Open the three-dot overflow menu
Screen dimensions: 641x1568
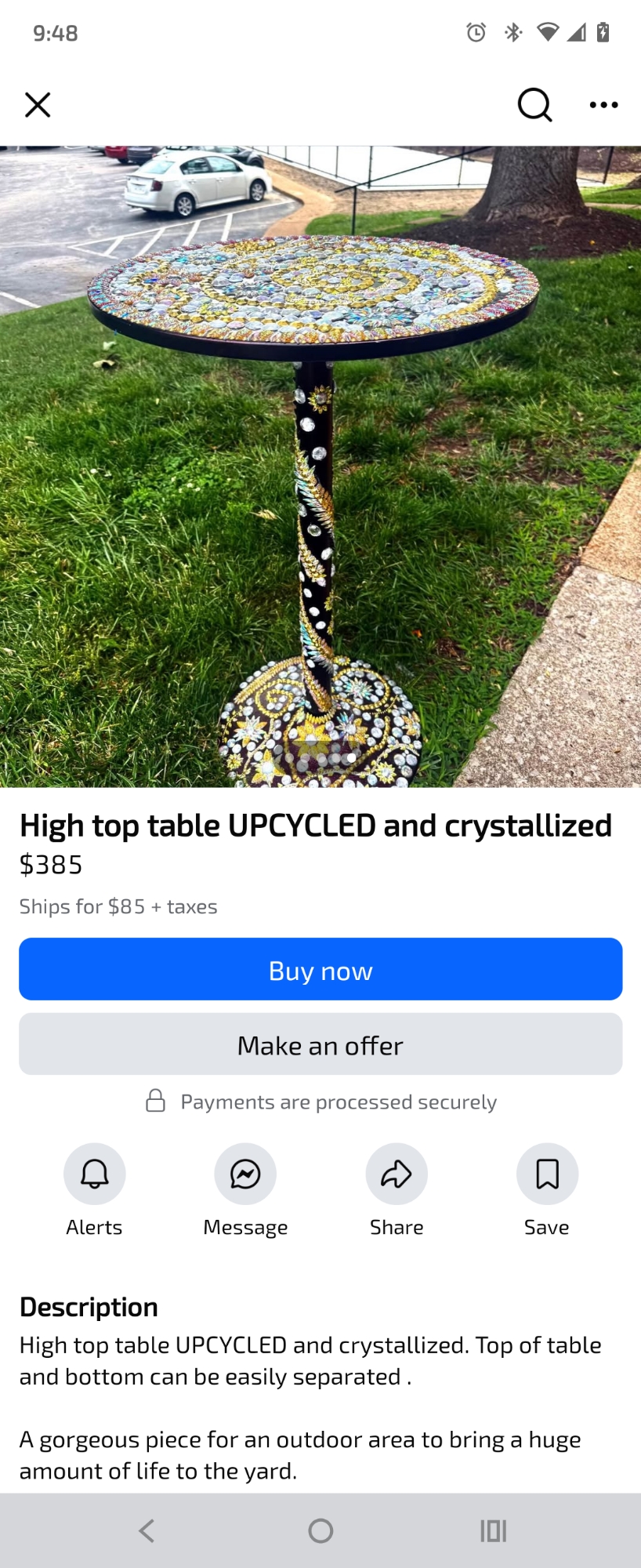click(x=603, y=104)
